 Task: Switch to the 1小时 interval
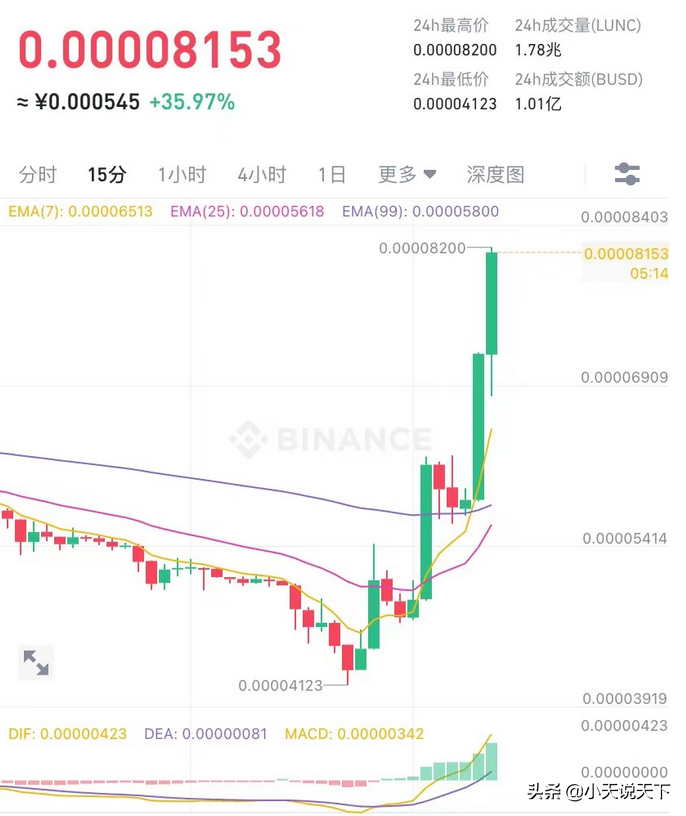click(182, 175)
